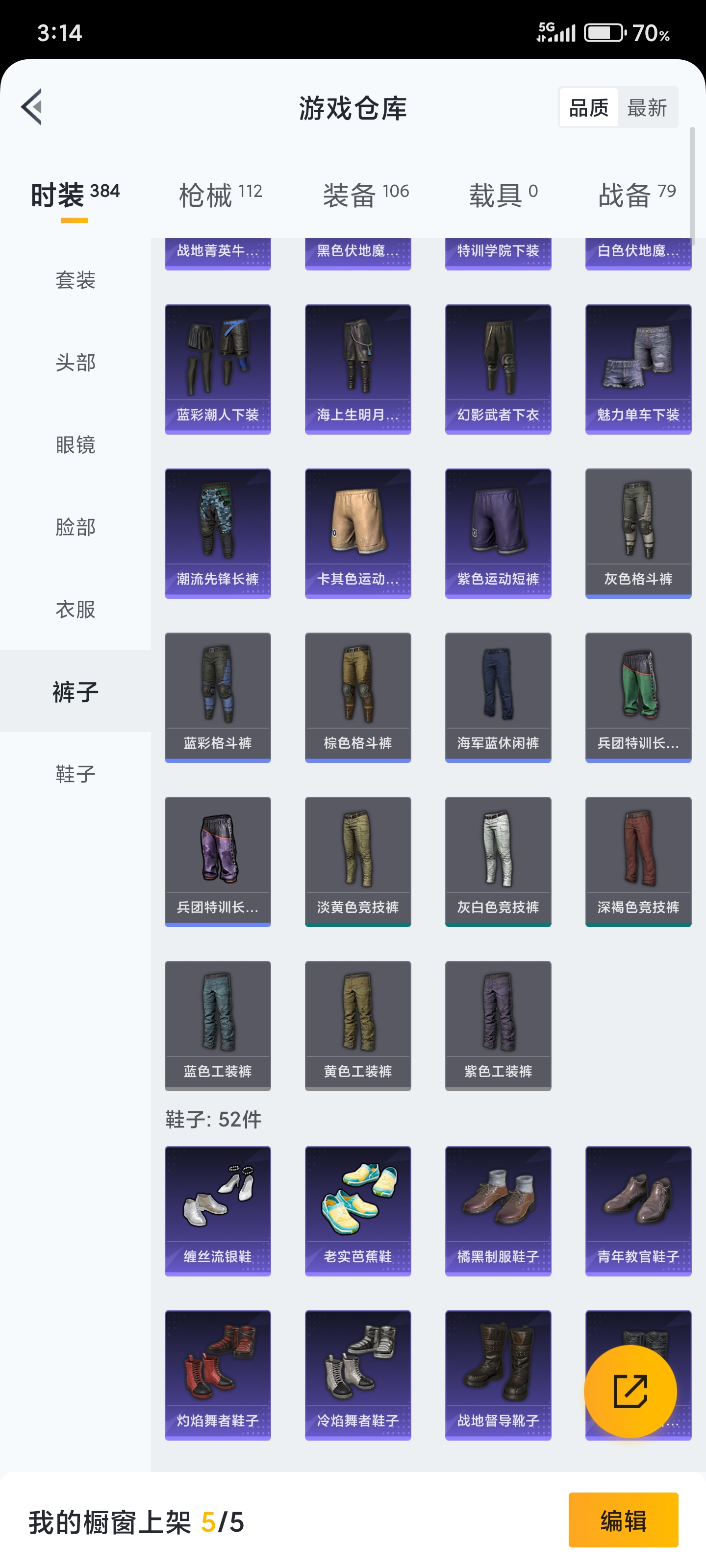Open the 战备 tab
The width and height of the screenshot is (706, 1568).
(x=636, y=195)
